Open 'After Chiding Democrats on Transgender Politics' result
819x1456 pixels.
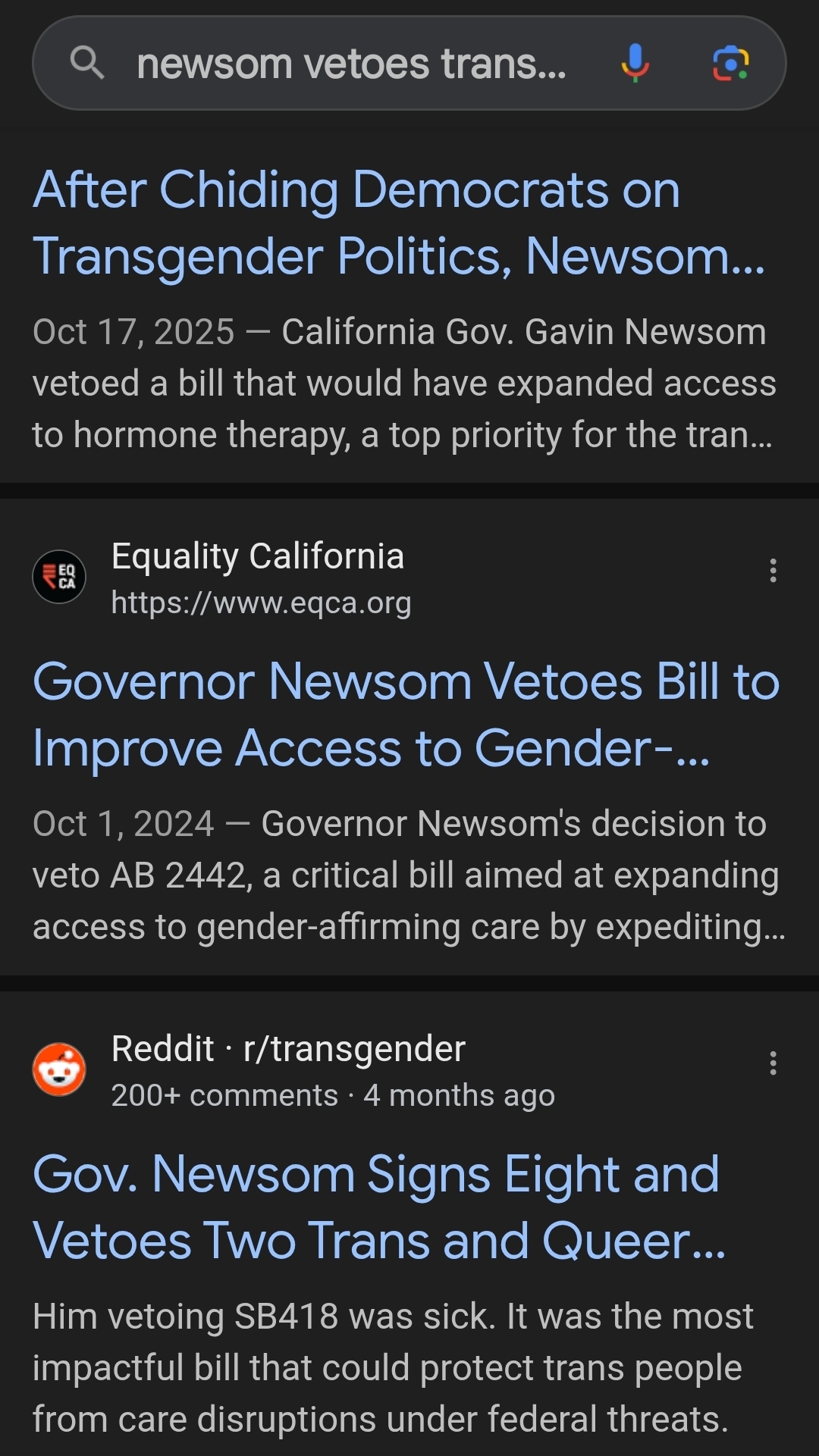click(399, 222)
